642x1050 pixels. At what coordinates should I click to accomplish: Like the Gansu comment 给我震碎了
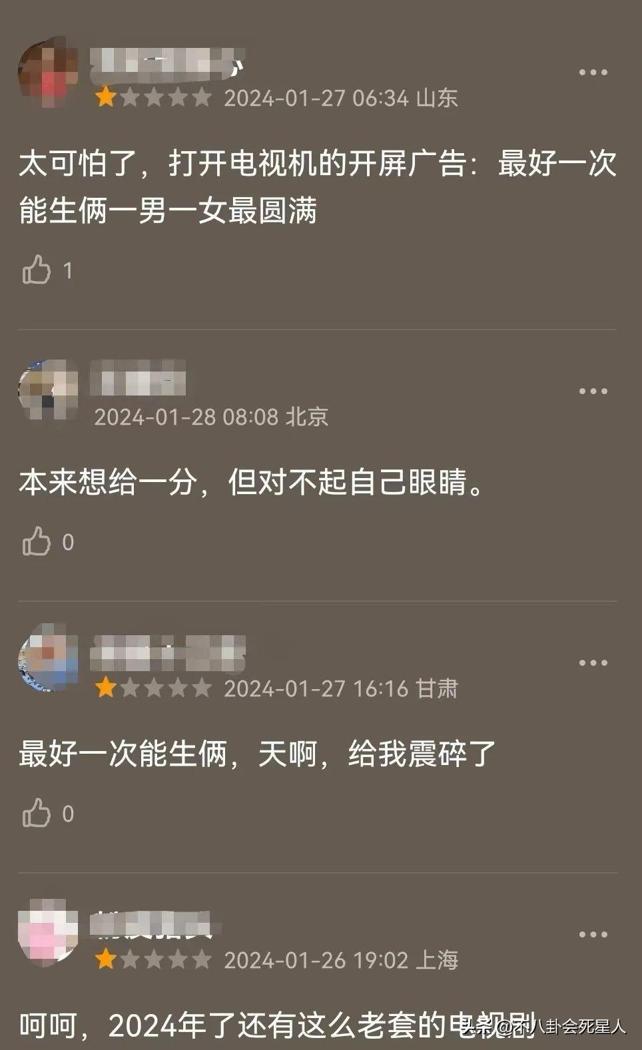[37, 813]
